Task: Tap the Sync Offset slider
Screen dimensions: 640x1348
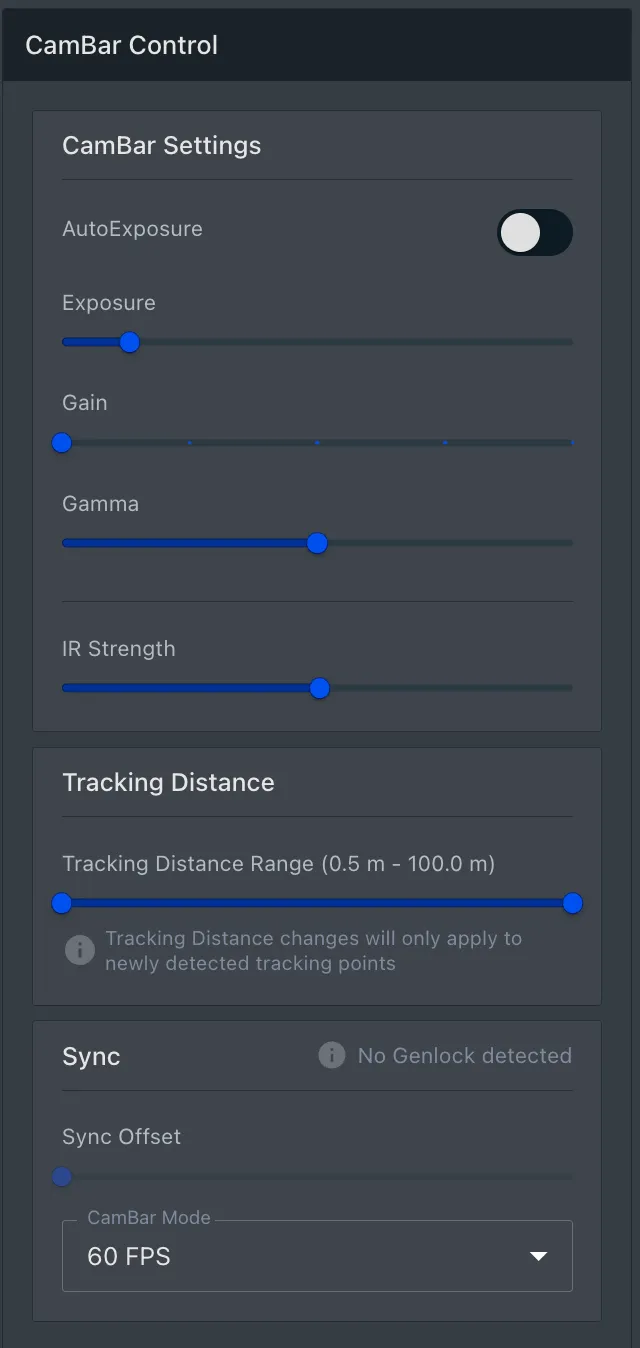Action: pos(317,1177)
